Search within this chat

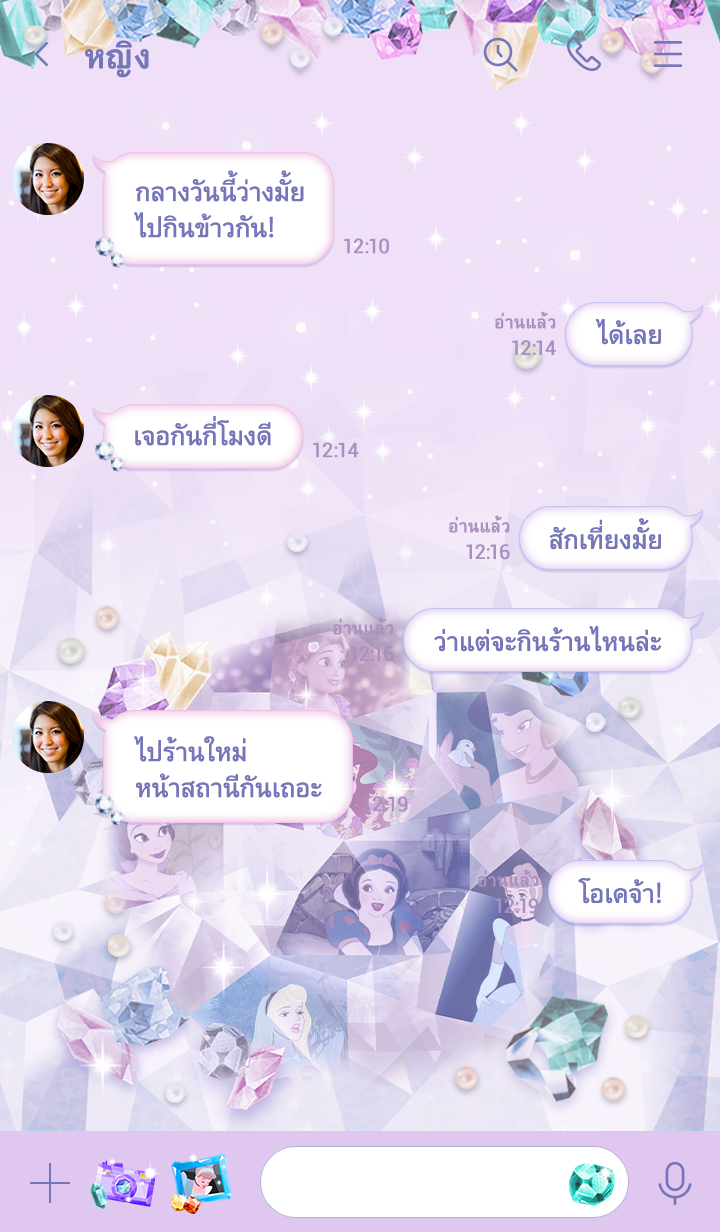500,54
